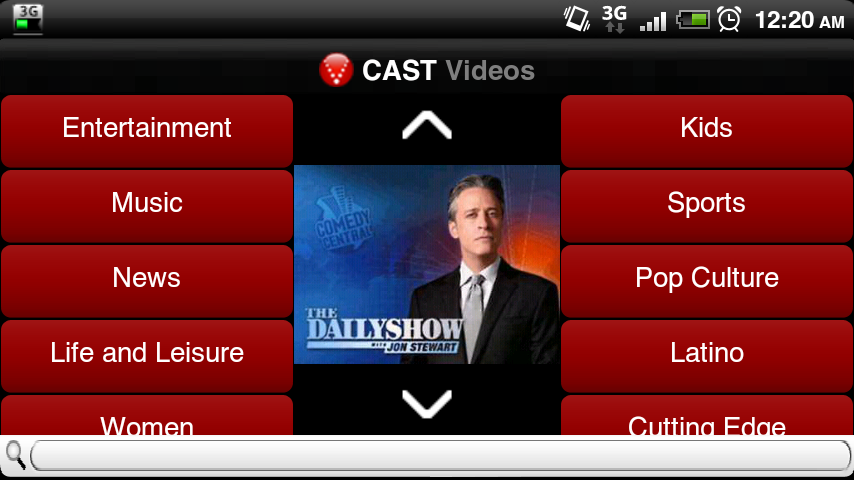Select the Music category
This screenshot has height=480, width=854.
pyautogui.click(x=147, y=204)
